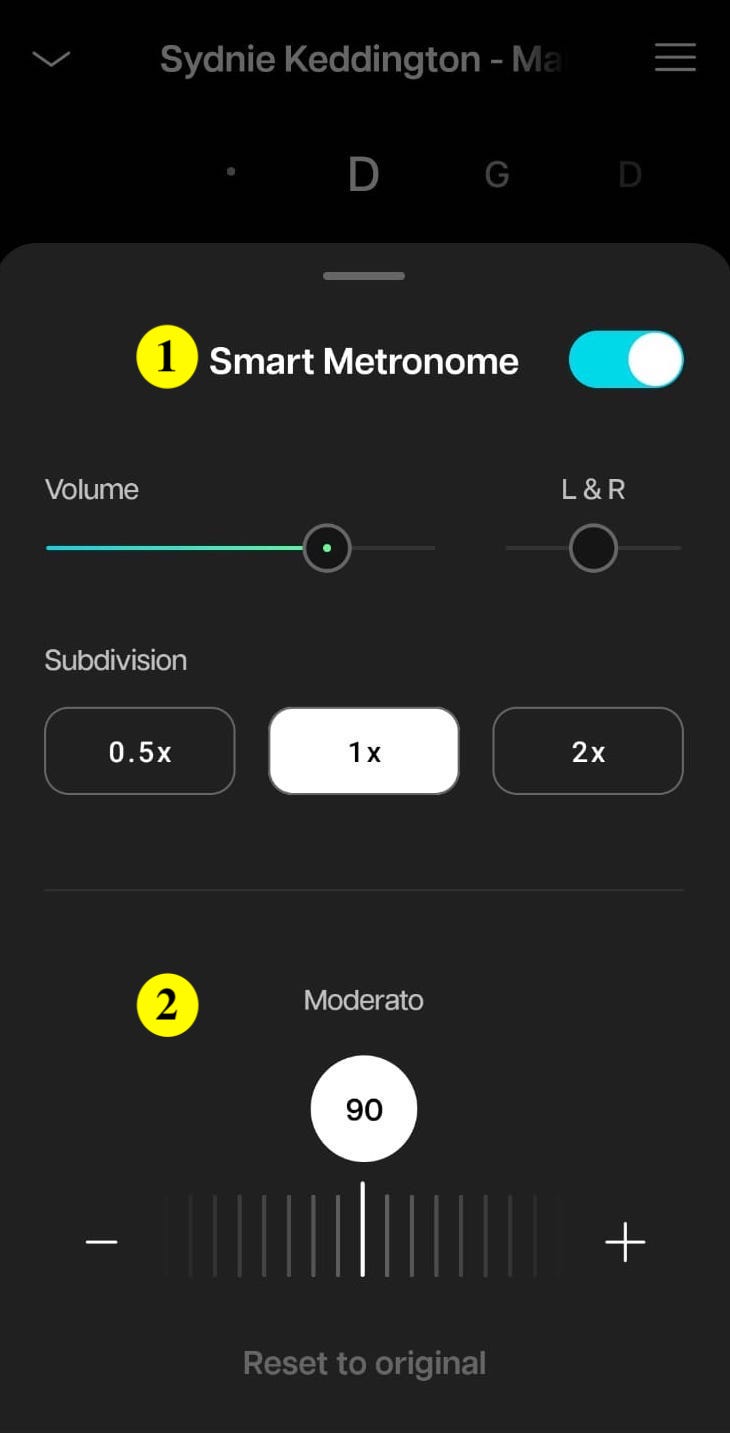This screenshot has height=1433, width=730.
Task: Tap the 90 BPM circle
Action: (x=363, y=1108)
